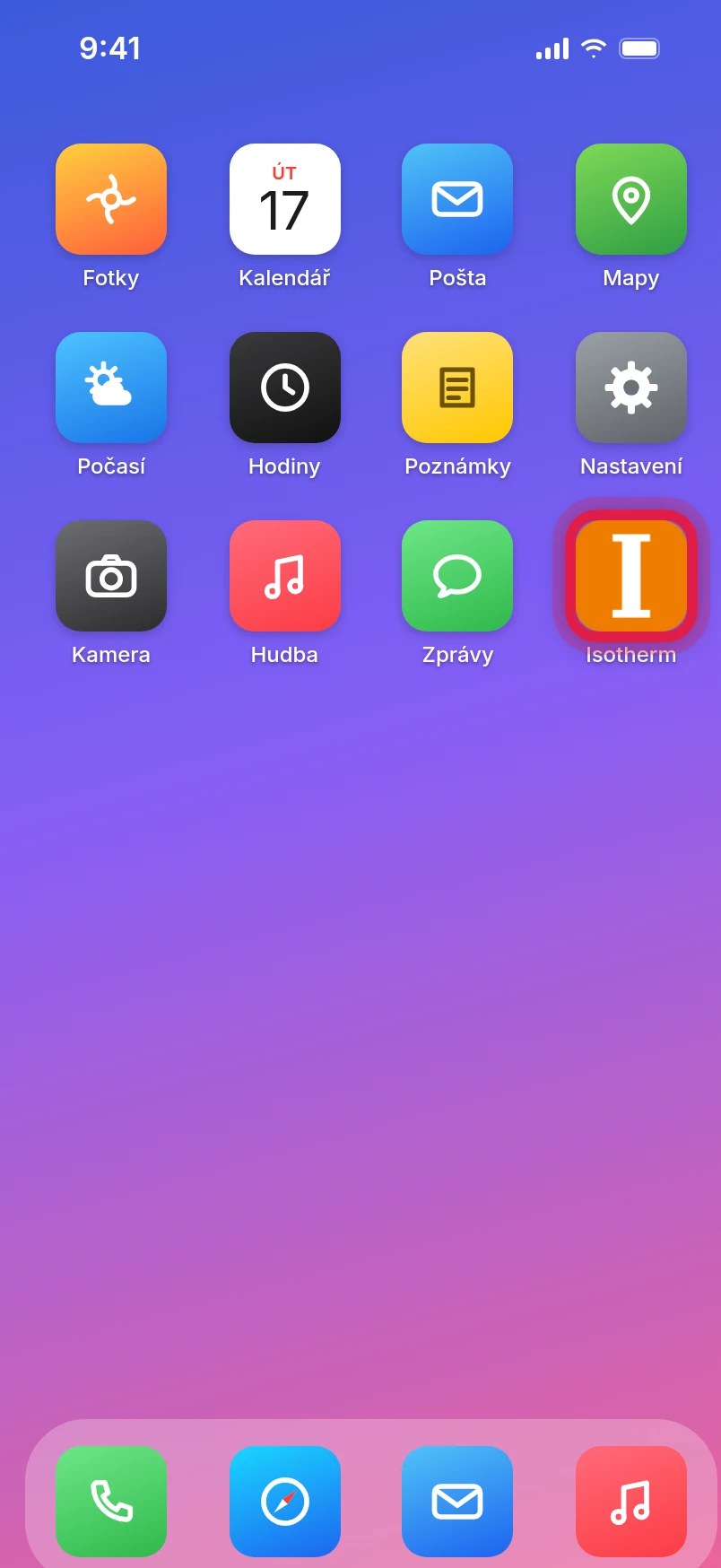Image resolution: width=721 pixels, height=1568 pixels.
Task: Check the Počasí weather app
Action: pos(111,388)
